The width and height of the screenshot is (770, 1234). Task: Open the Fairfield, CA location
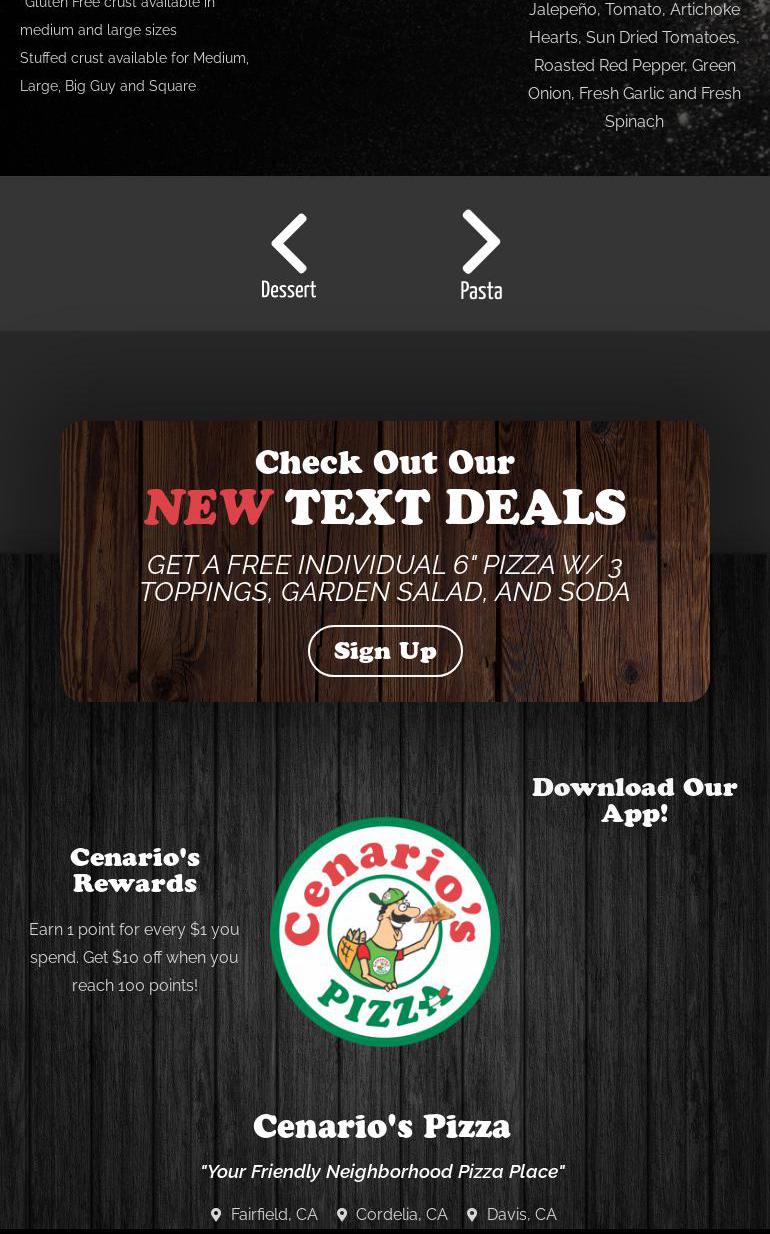[273, 1214]
